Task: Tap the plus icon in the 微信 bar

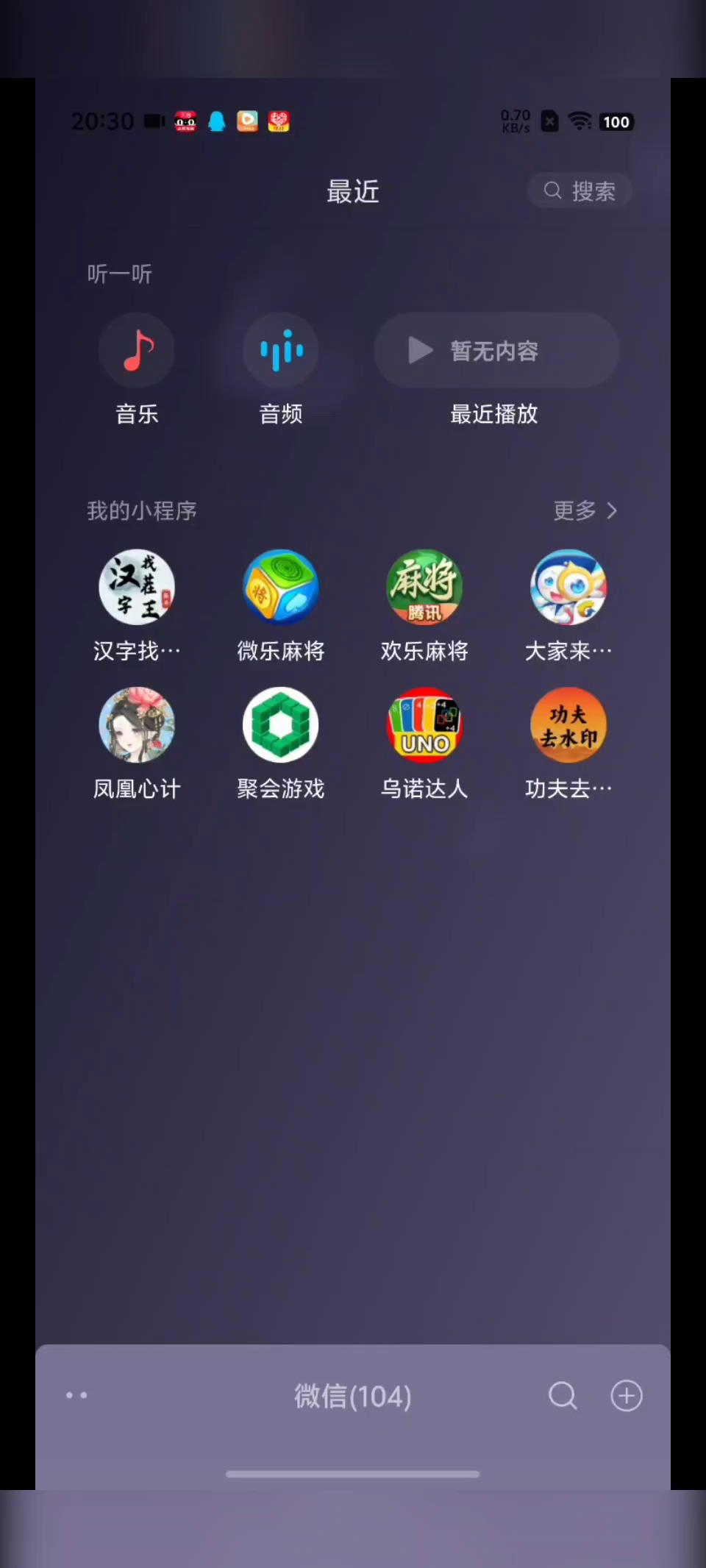Action: tap(627, 1395)
